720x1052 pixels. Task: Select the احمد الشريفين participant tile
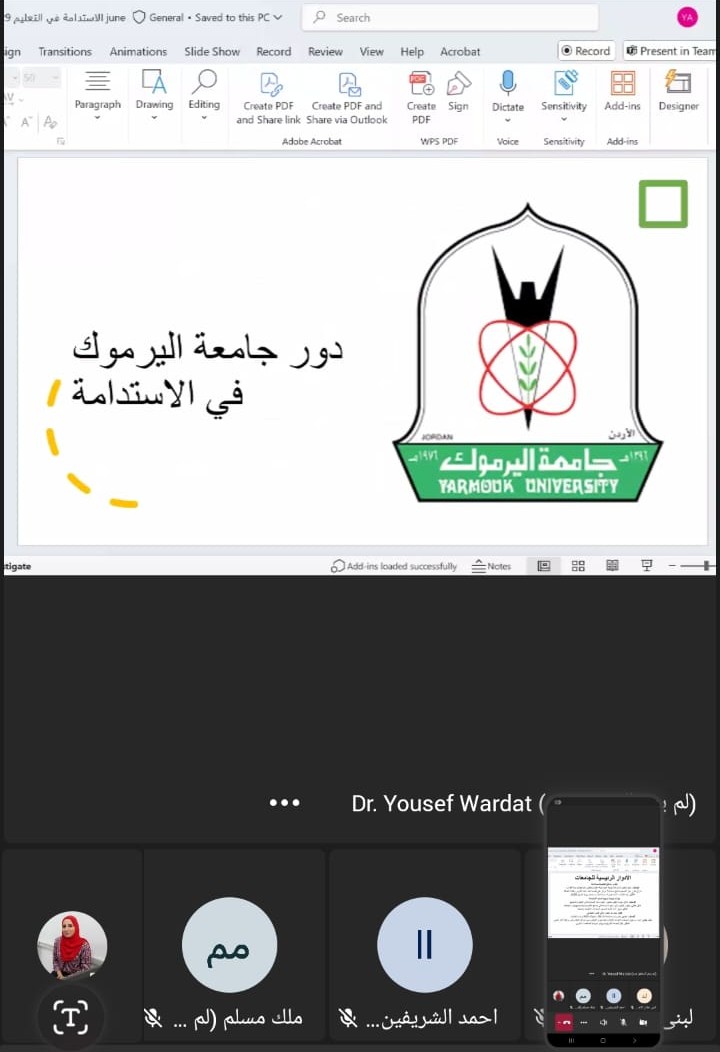[424, 945]
